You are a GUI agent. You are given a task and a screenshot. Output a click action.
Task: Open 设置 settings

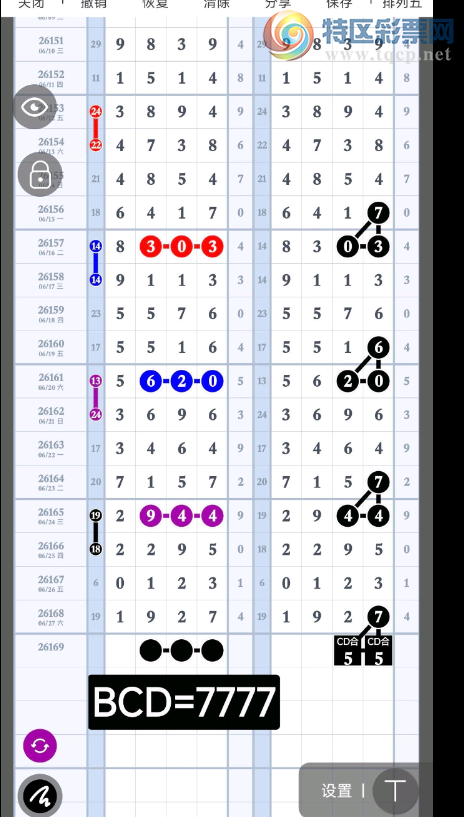pos(336,790)
